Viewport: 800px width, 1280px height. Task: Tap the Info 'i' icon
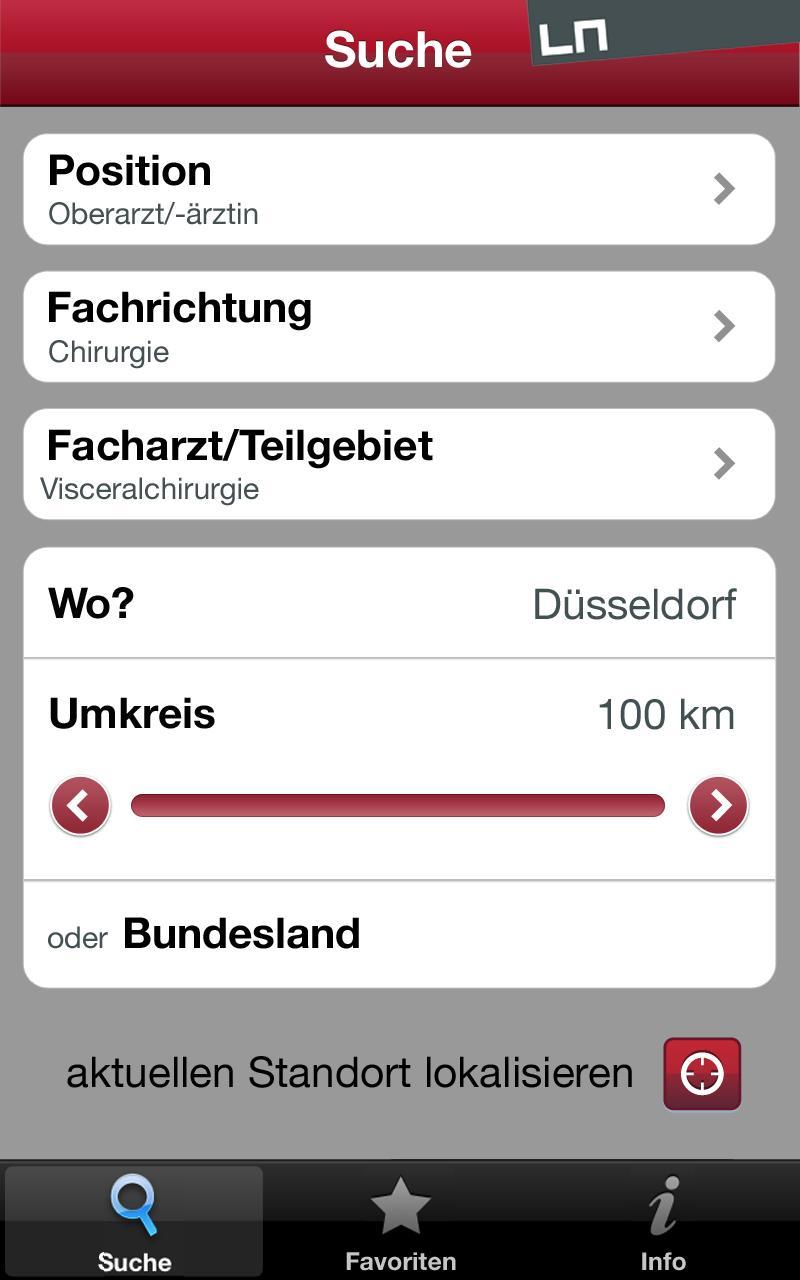tap(665, 1205)
